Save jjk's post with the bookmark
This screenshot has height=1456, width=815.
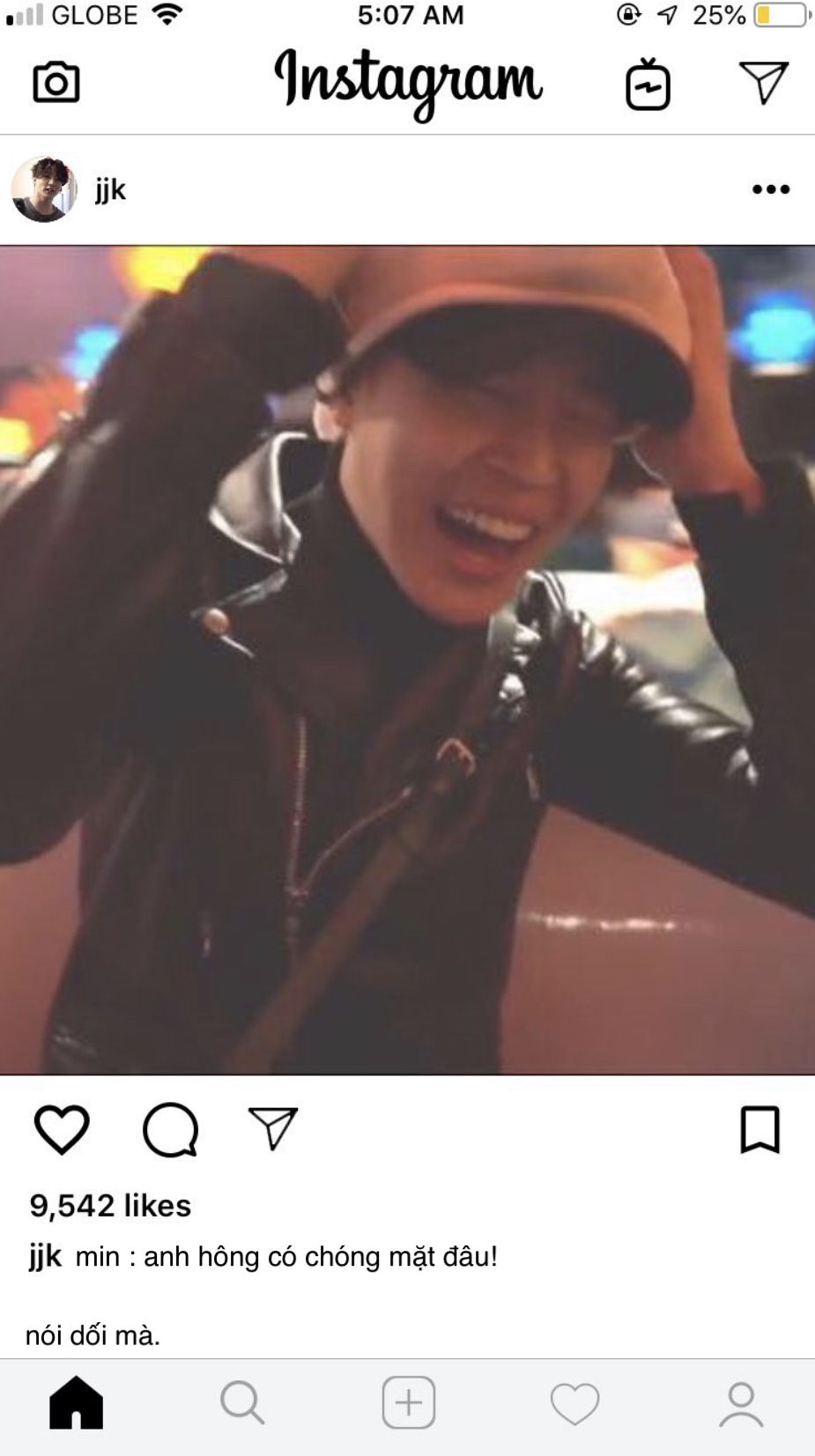[759, 1129]
